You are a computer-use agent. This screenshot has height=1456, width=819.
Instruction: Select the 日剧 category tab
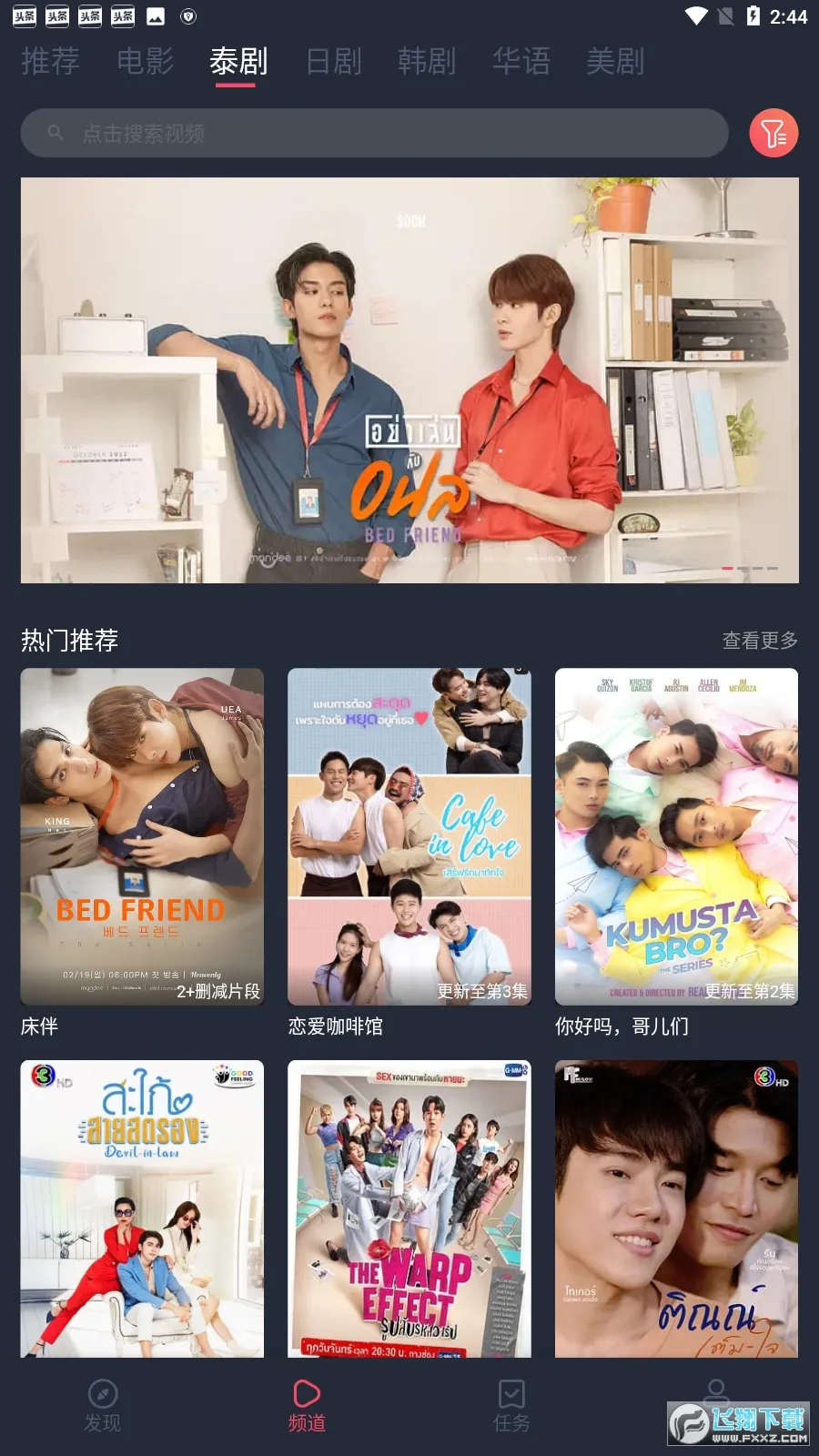tap(333, 61)
